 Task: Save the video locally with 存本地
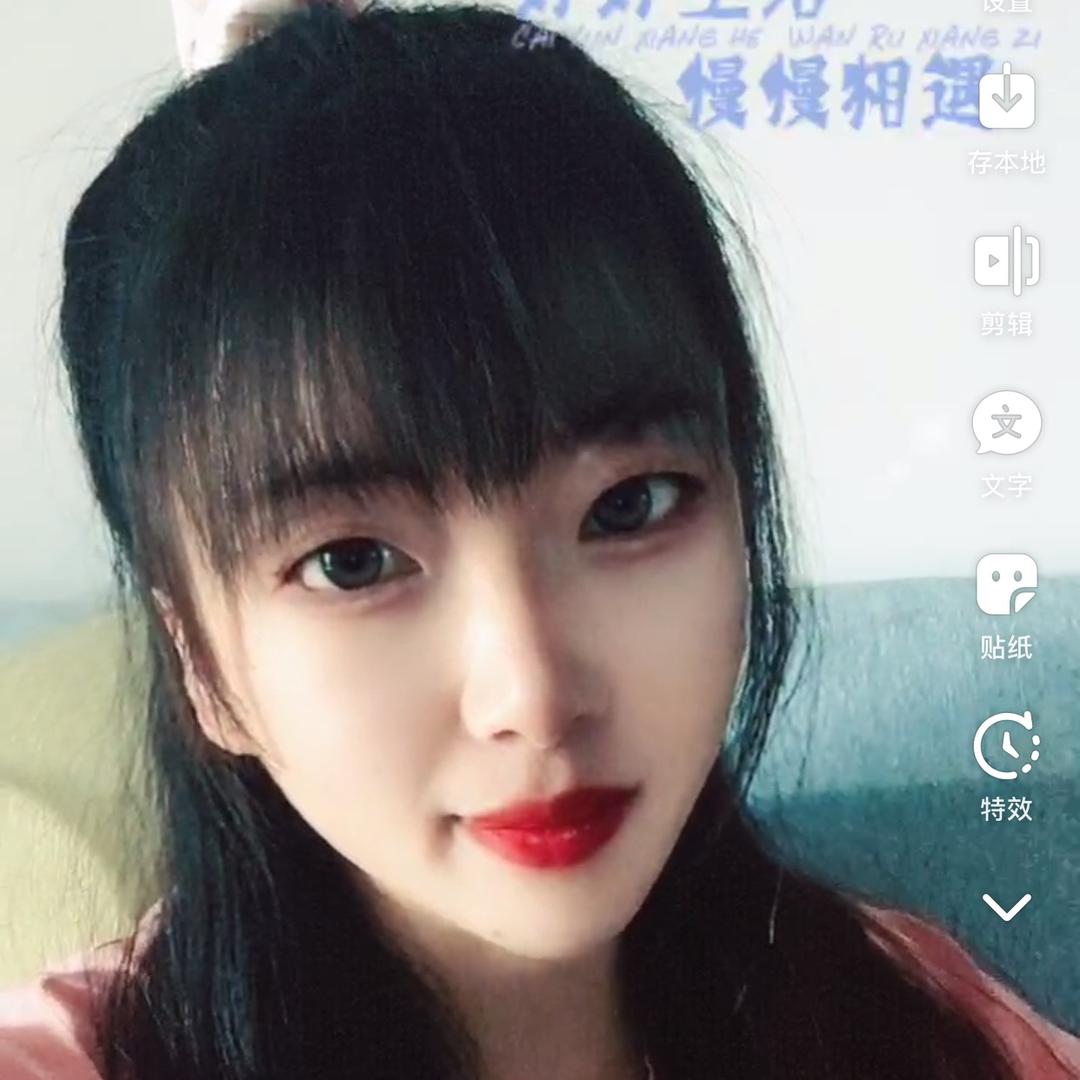click(1006, 101)
